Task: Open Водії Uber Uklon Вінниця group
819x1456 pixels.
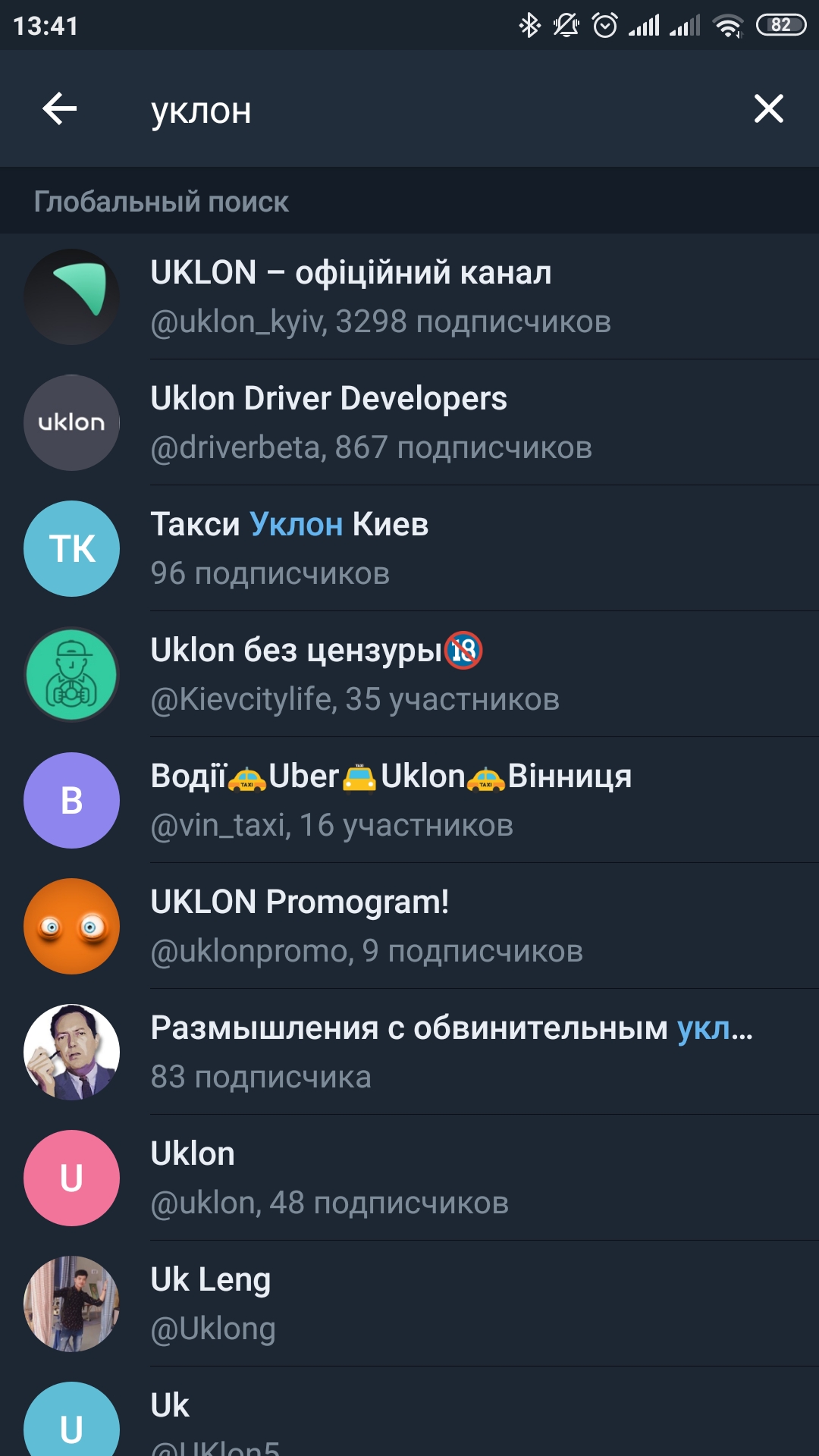Action: click(x=409, y=800)
